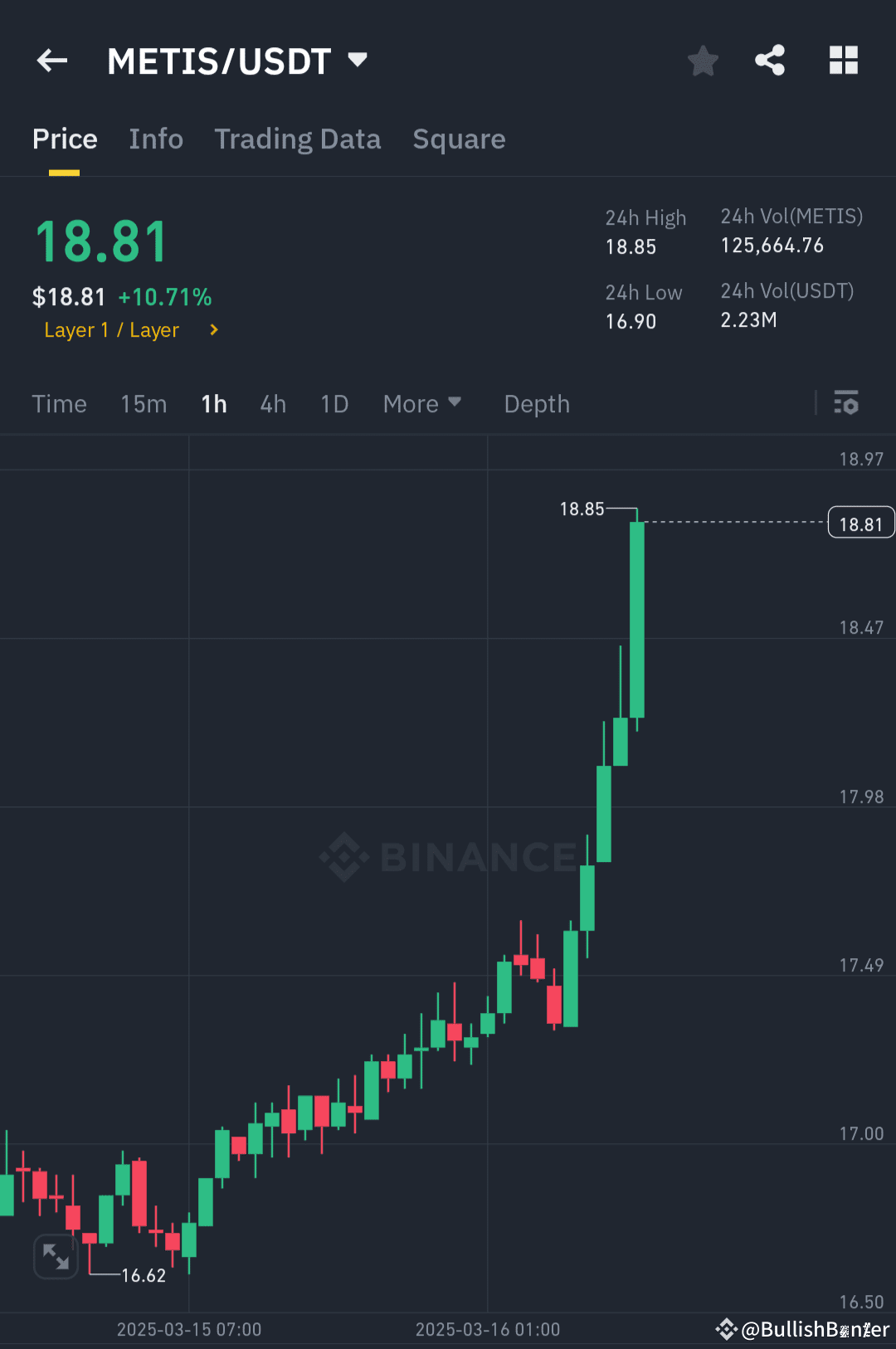Select the Time chart mode
896x1349 pixels.
tap(59, 403)
